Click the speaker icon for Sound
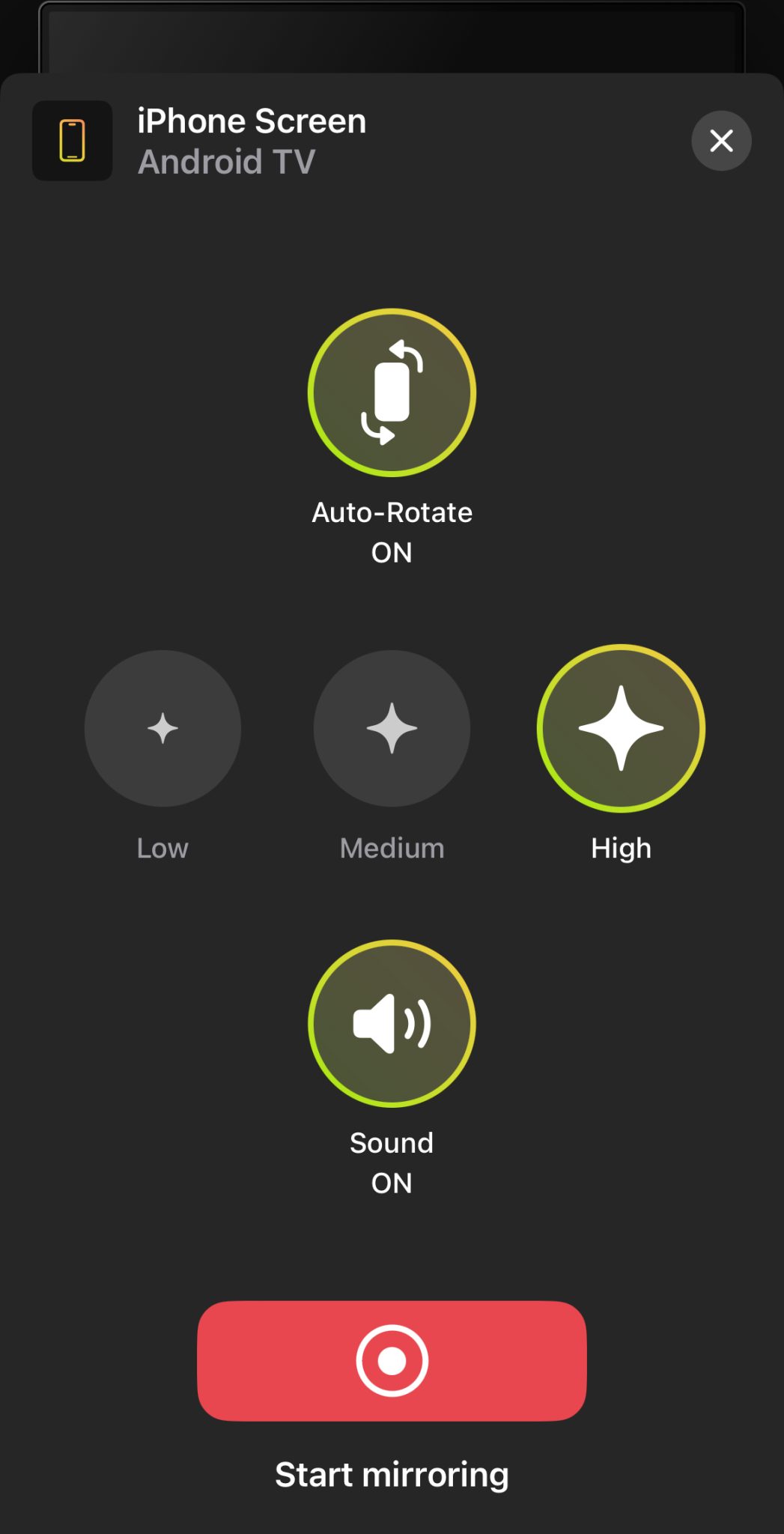This screenshot has width=784, height=1534. [391, 1025]
